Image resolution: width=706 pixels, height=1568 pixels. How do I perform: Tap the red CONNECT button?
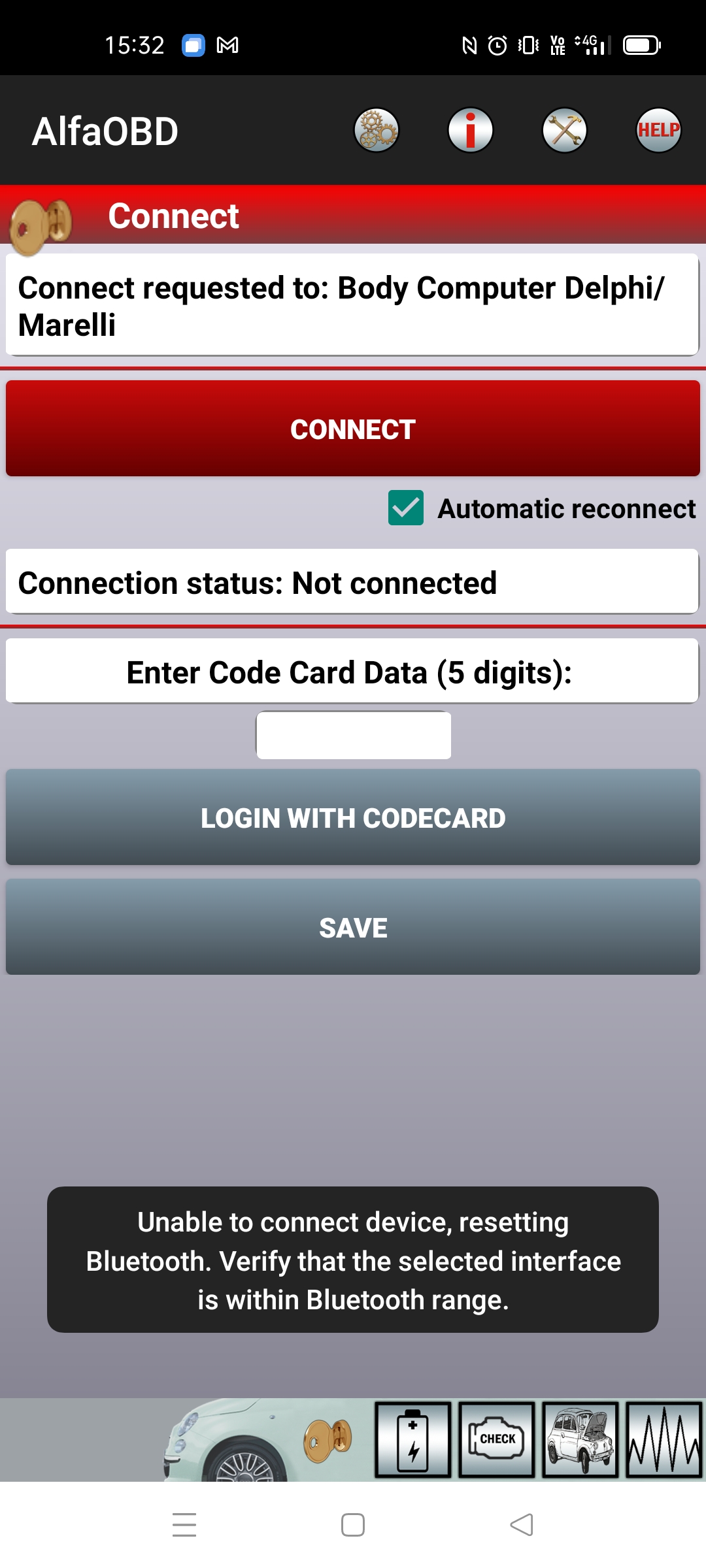pyautogui.click(x=353, y=429)
